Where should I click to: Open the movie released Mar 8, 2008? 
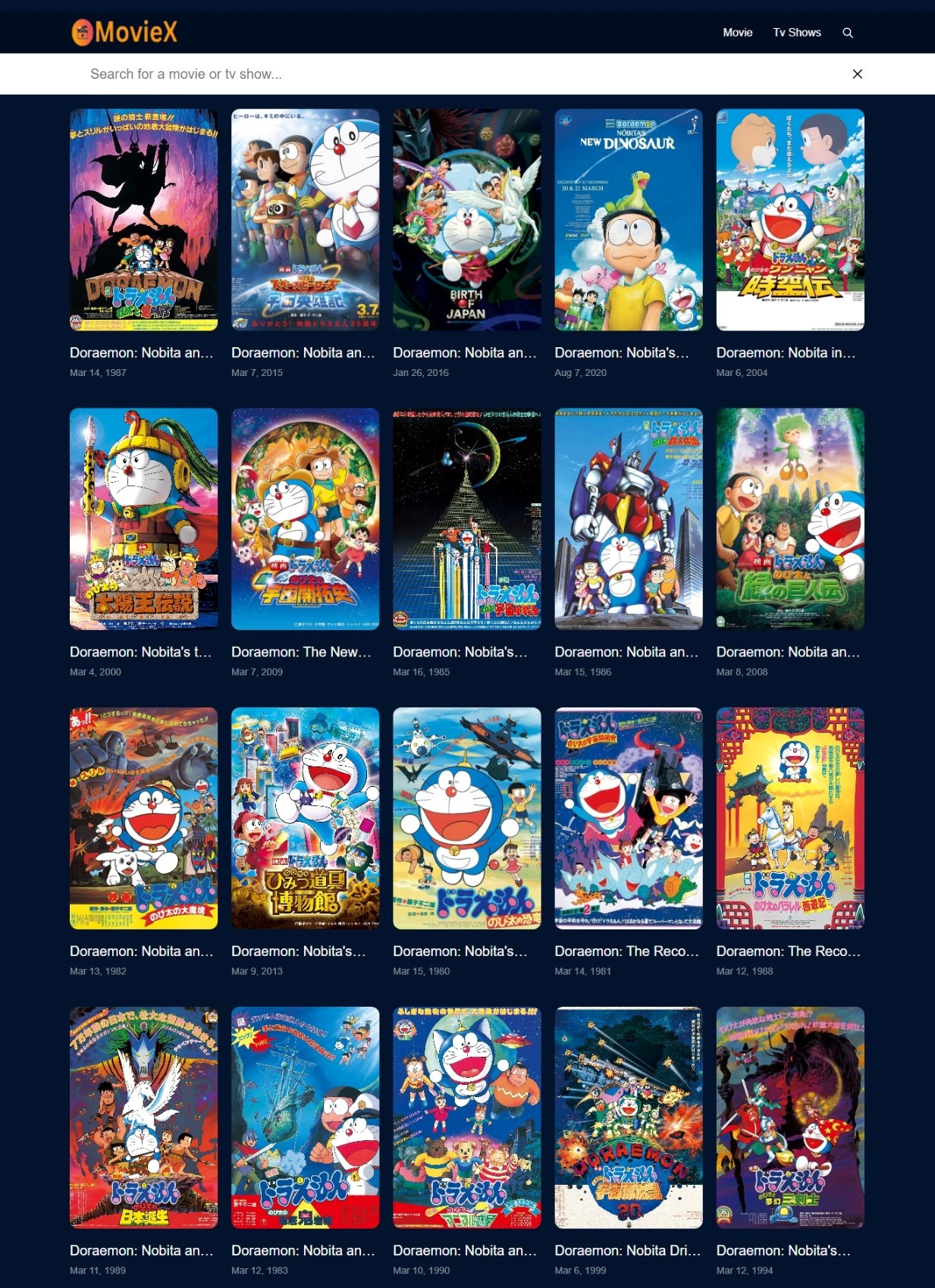point(789,650)
